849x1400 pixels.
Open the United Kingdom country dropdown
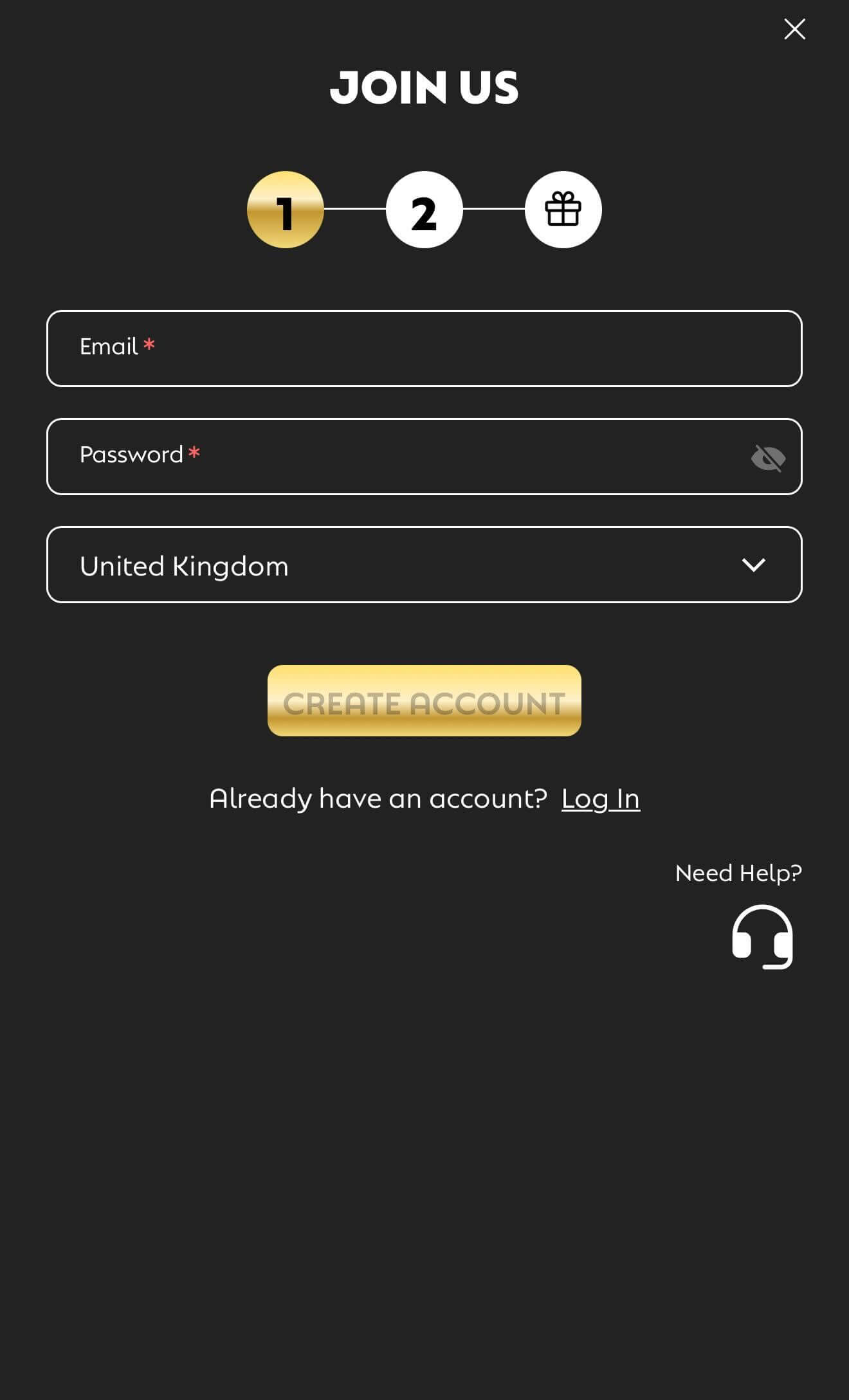click(424, 565)
